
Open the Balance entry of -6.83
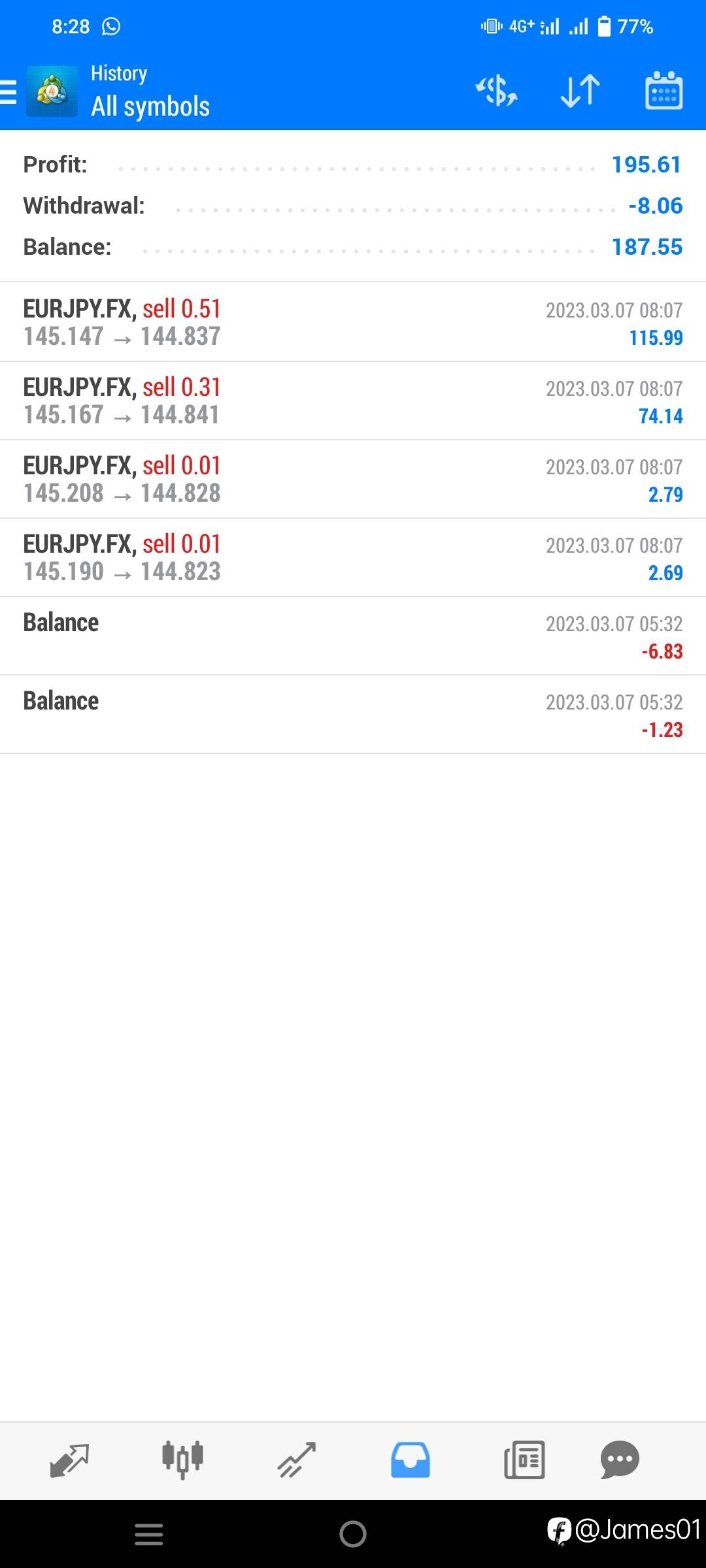(353, 636)
